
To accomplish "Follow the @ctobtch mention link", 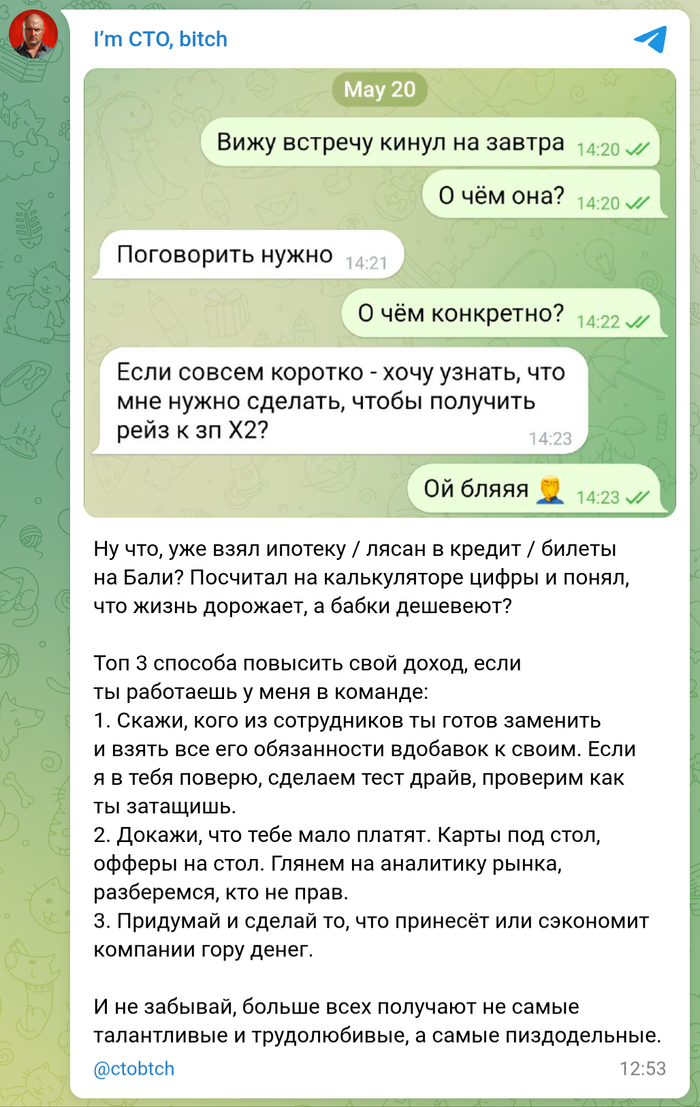I will (x=134, y=1069).
